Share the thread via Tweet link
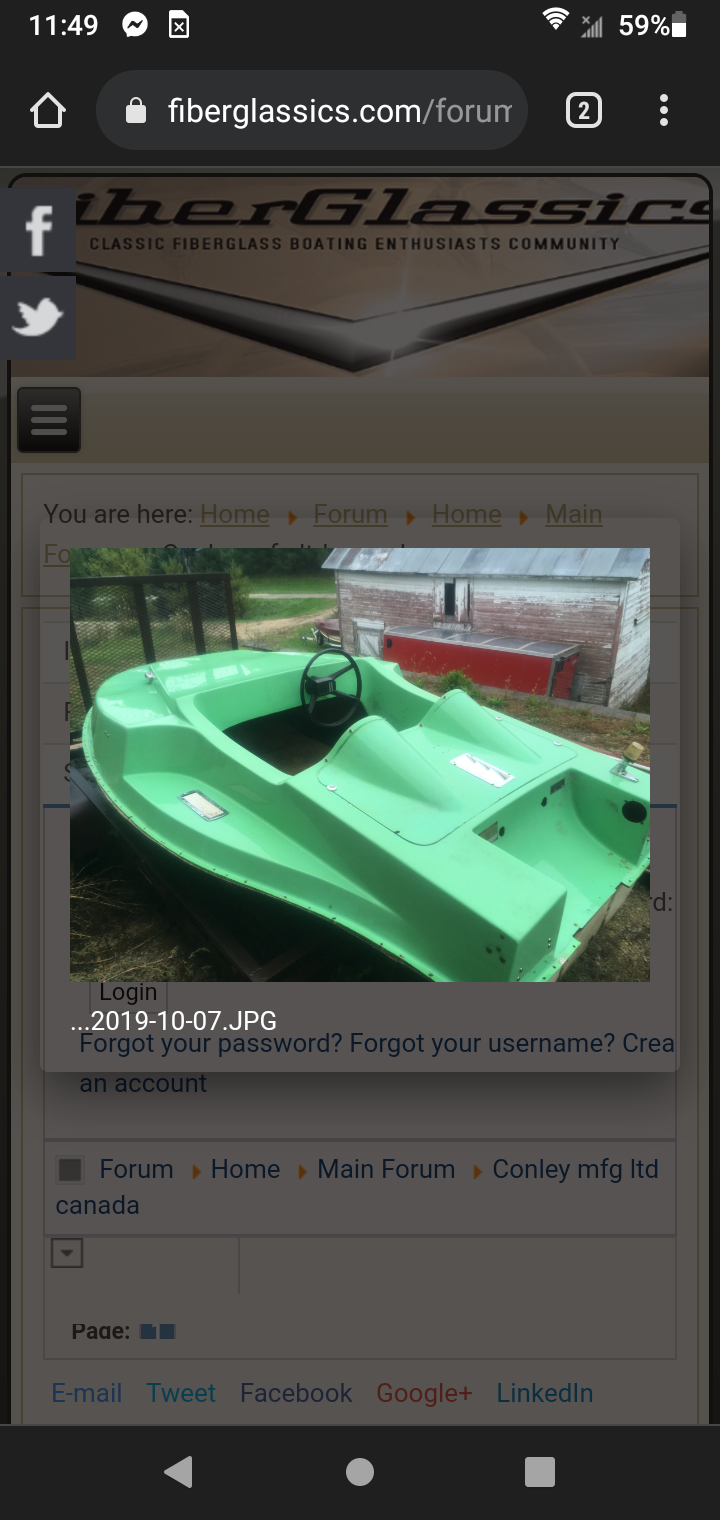 [181, 1393]
